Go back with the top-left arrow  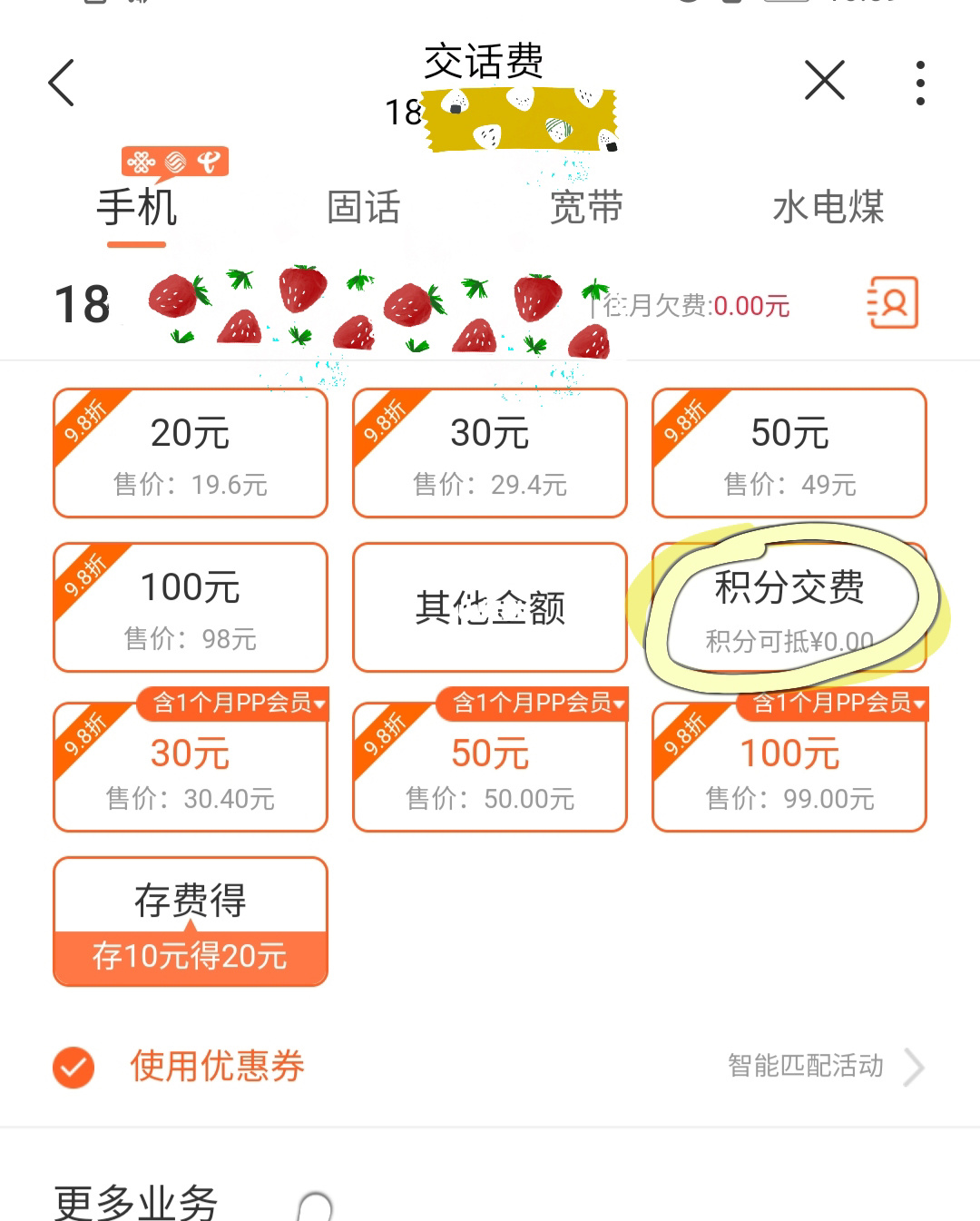pos(62,83)
